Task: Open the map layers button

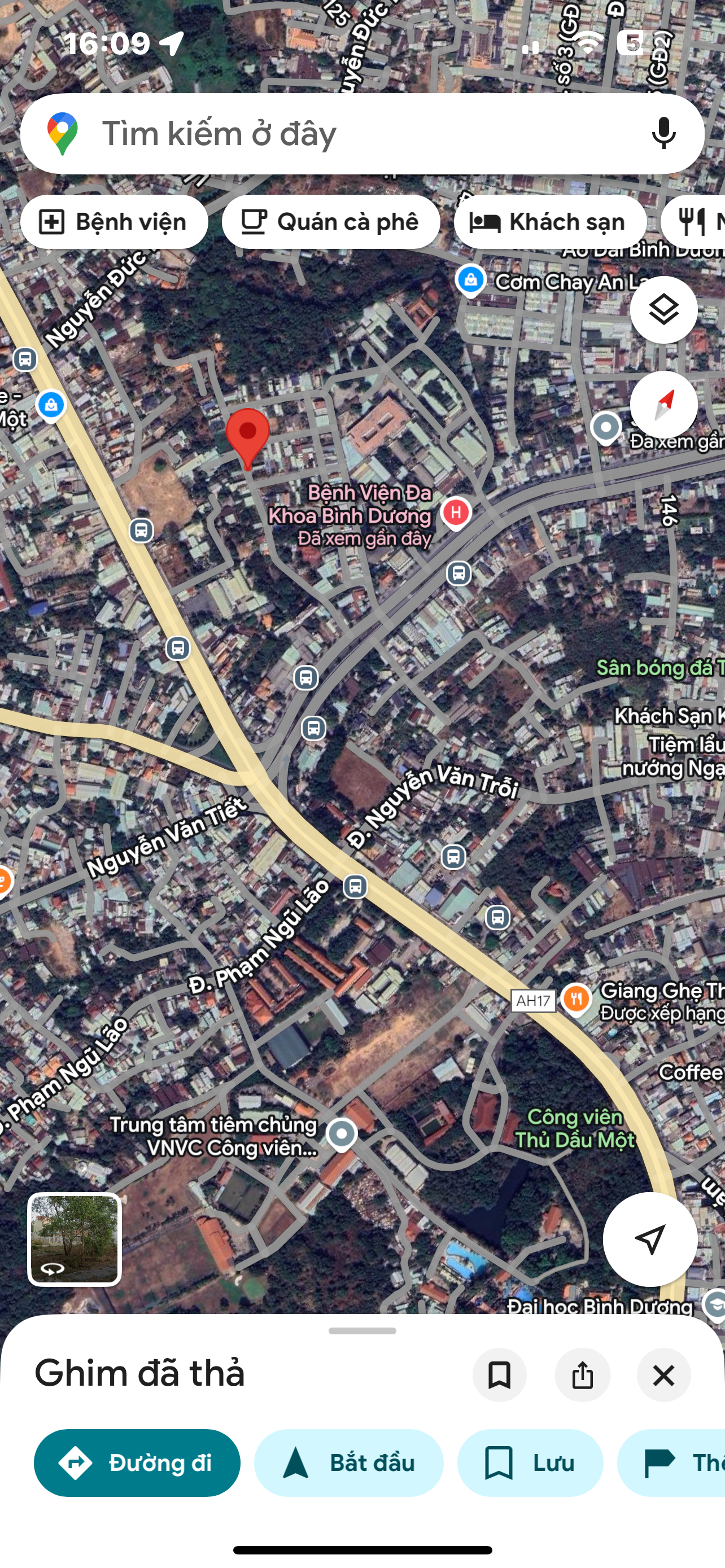Action: tap(663, 310)
